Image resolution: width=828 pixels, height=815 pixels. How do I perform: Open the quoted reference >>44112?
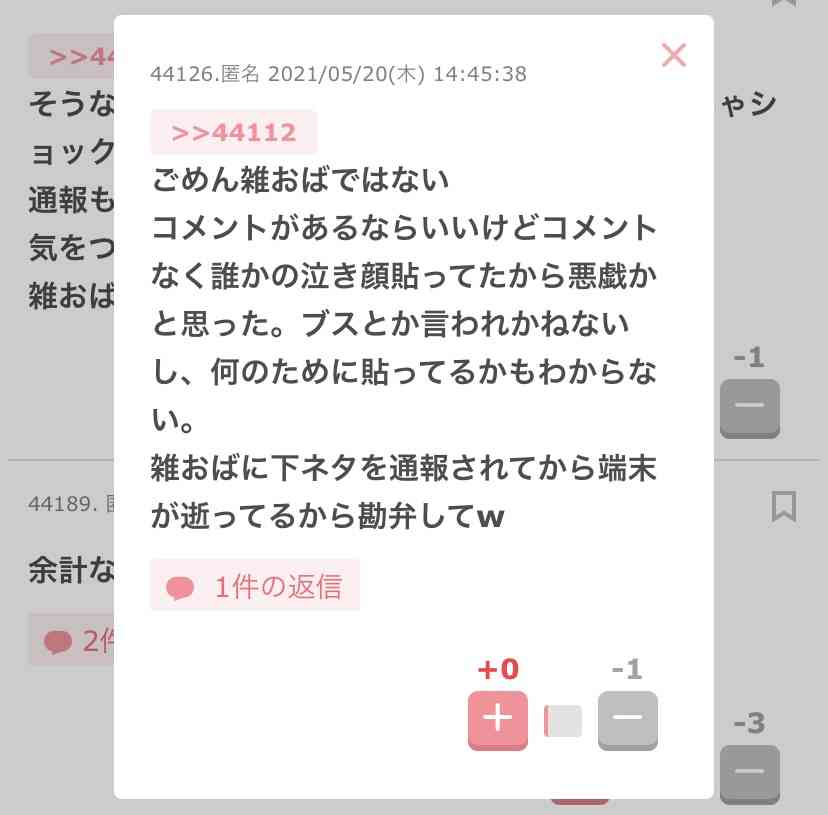(x=234, y=132)
